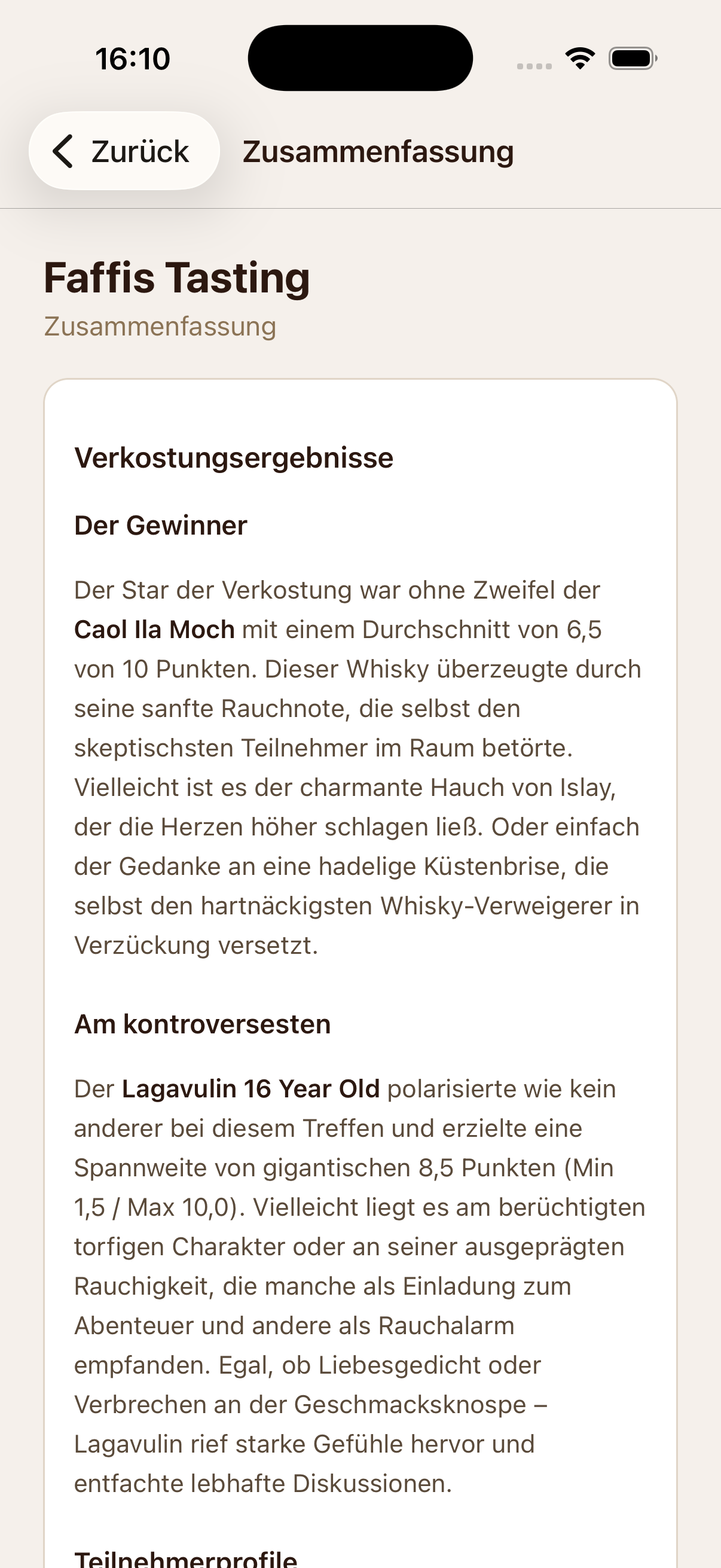Image resolution: width=721 pixels, height=1568 pixels.
Task: Tap the clock showing 16:10
Action: [x=133, y=59]
